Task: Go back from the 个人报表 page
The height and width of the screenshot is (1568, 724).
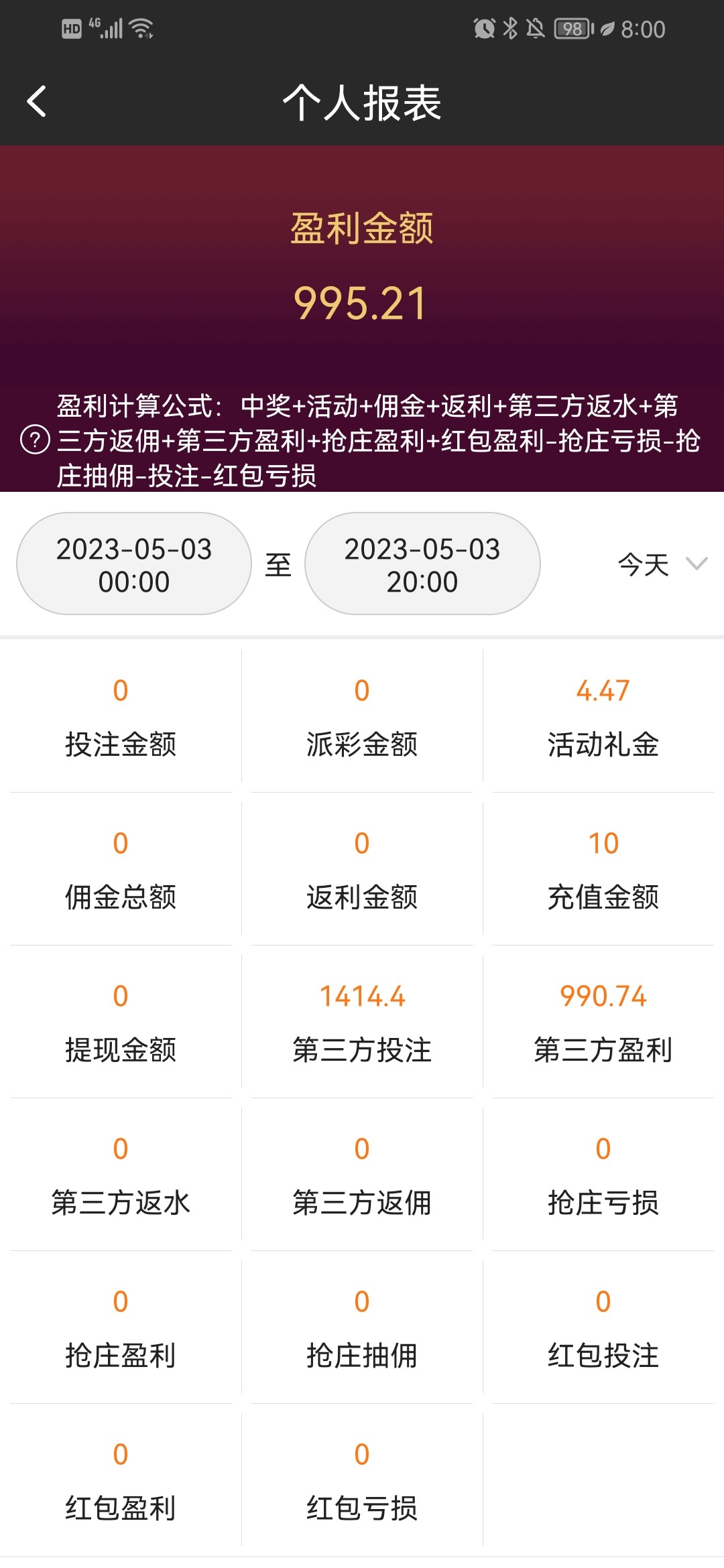Action: [37, 102]
